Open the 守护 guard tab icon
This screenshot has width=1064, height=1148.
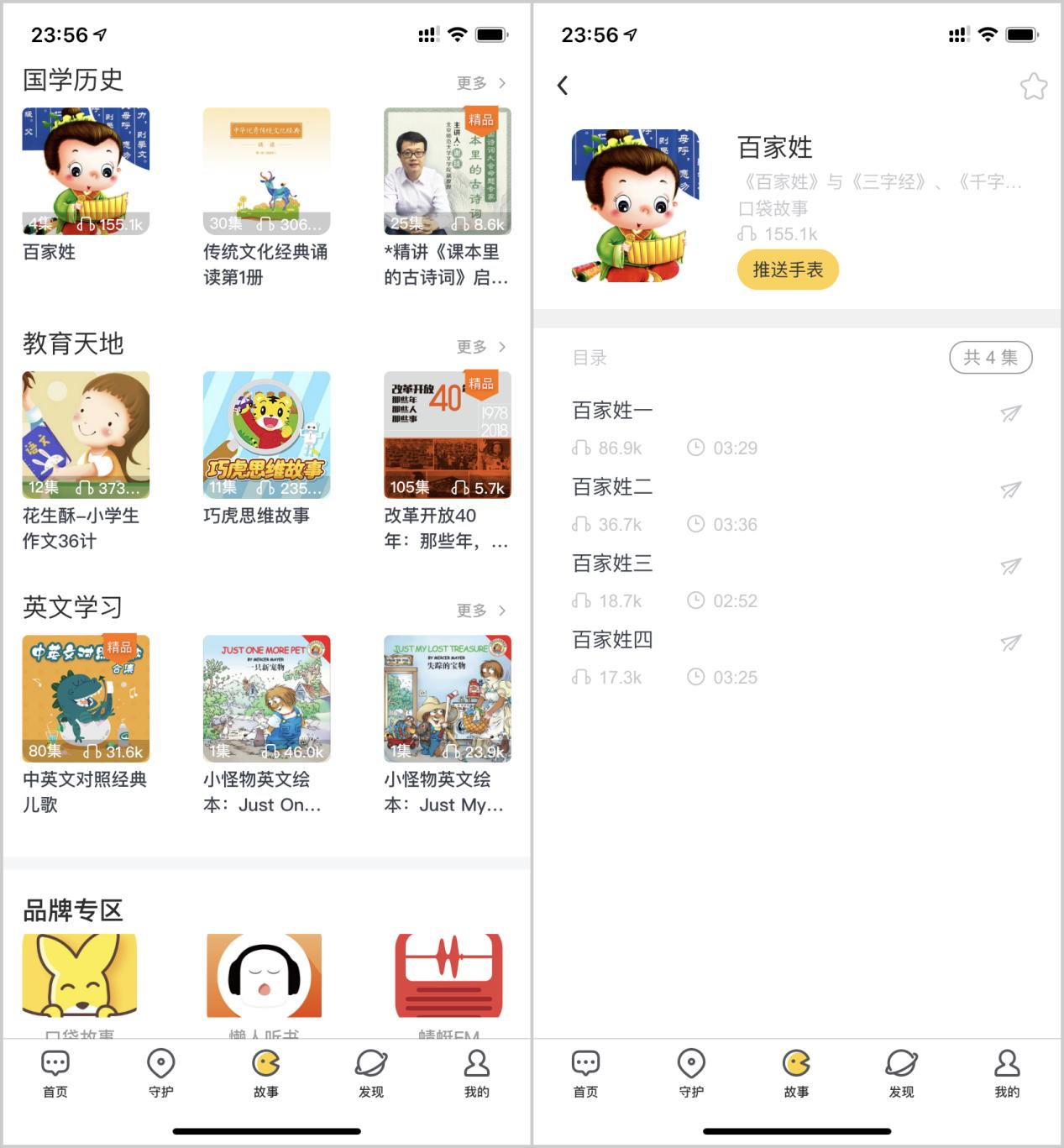tap(160, 1067)
